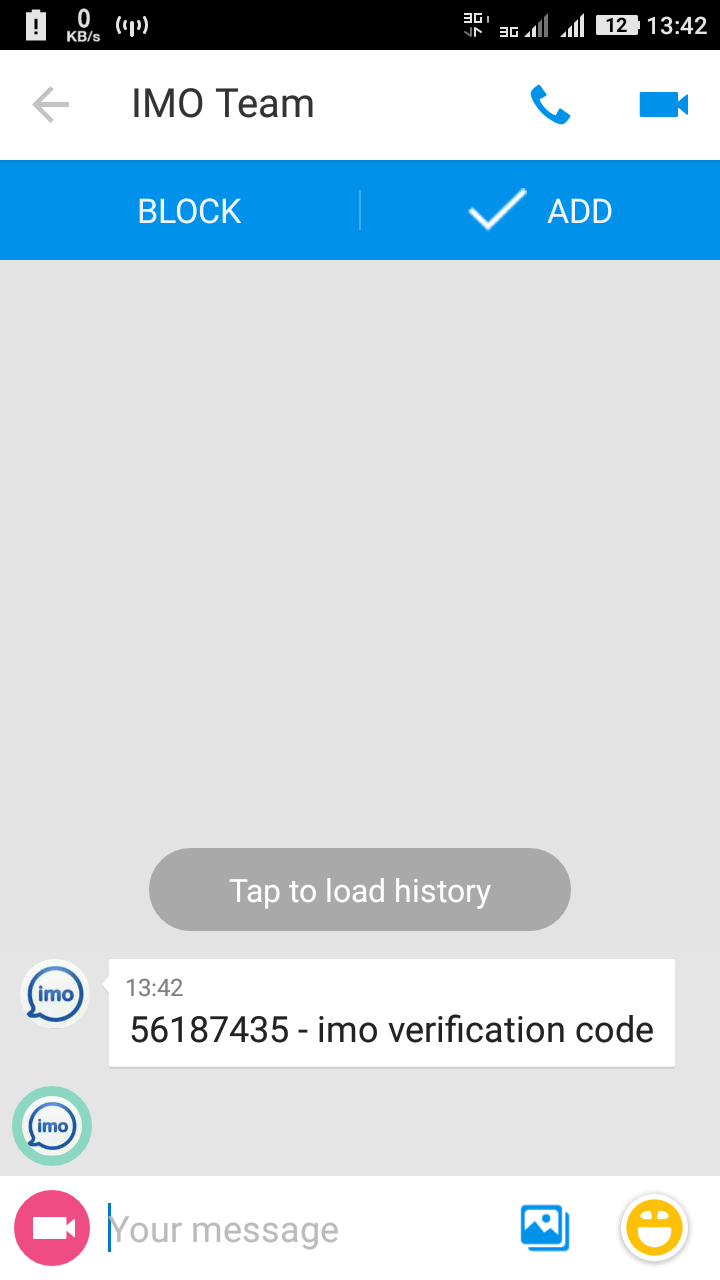Go back from IMO Team chat
The width and height of the screenshot is (720, 1280).
(x=50, y=104)
